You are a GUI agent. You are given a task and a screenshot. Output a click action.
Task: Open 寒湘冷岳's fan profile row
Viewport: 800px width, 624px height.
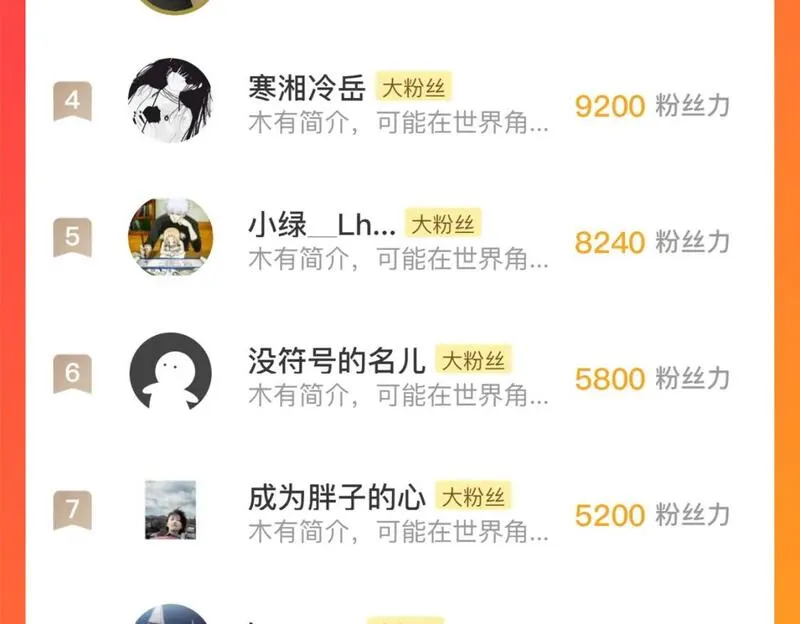click(x=400, y=103)
